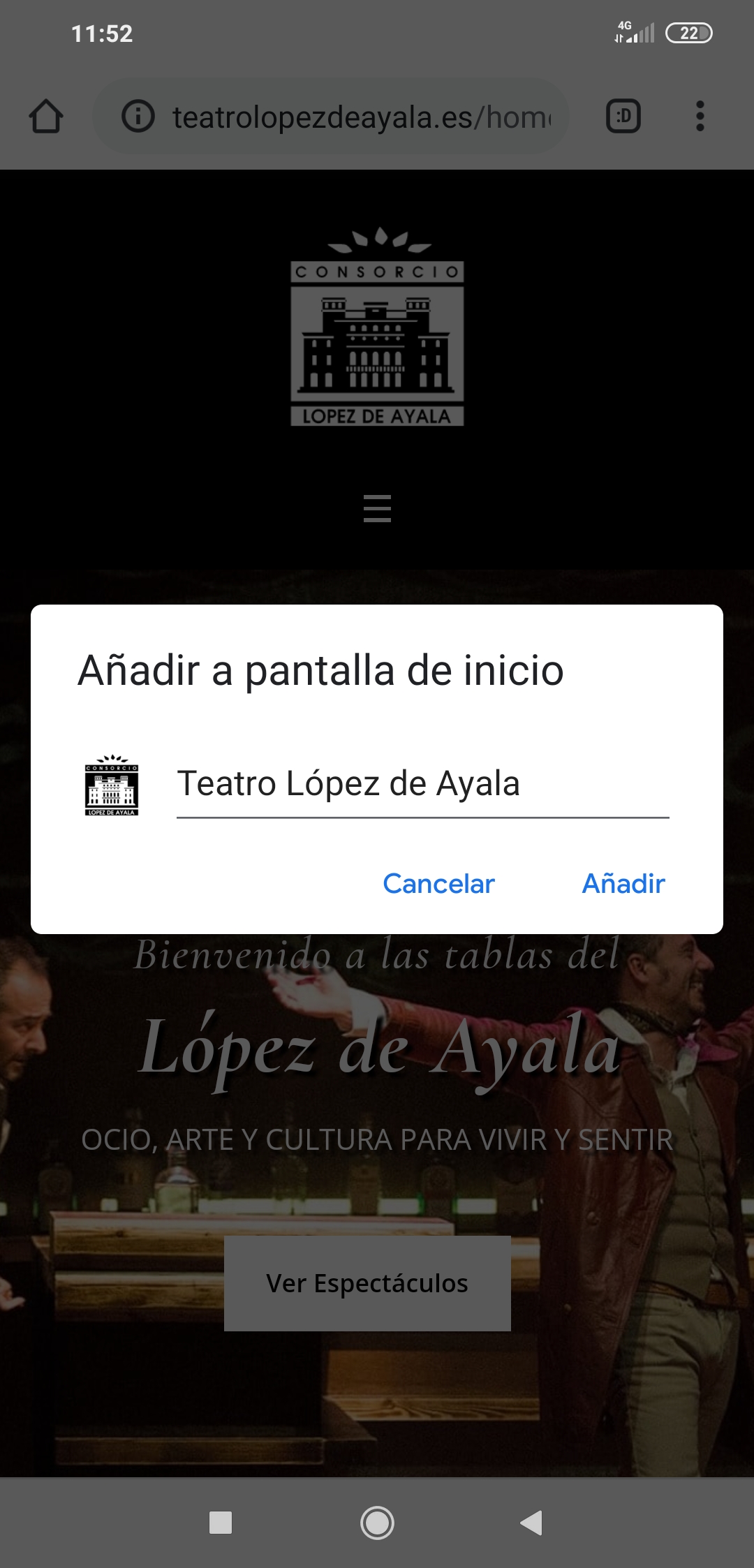The width and height of the screenshot is (754, 1568).
Task: Open the browser three-dot overflow menu
Action: pos(701,116)
